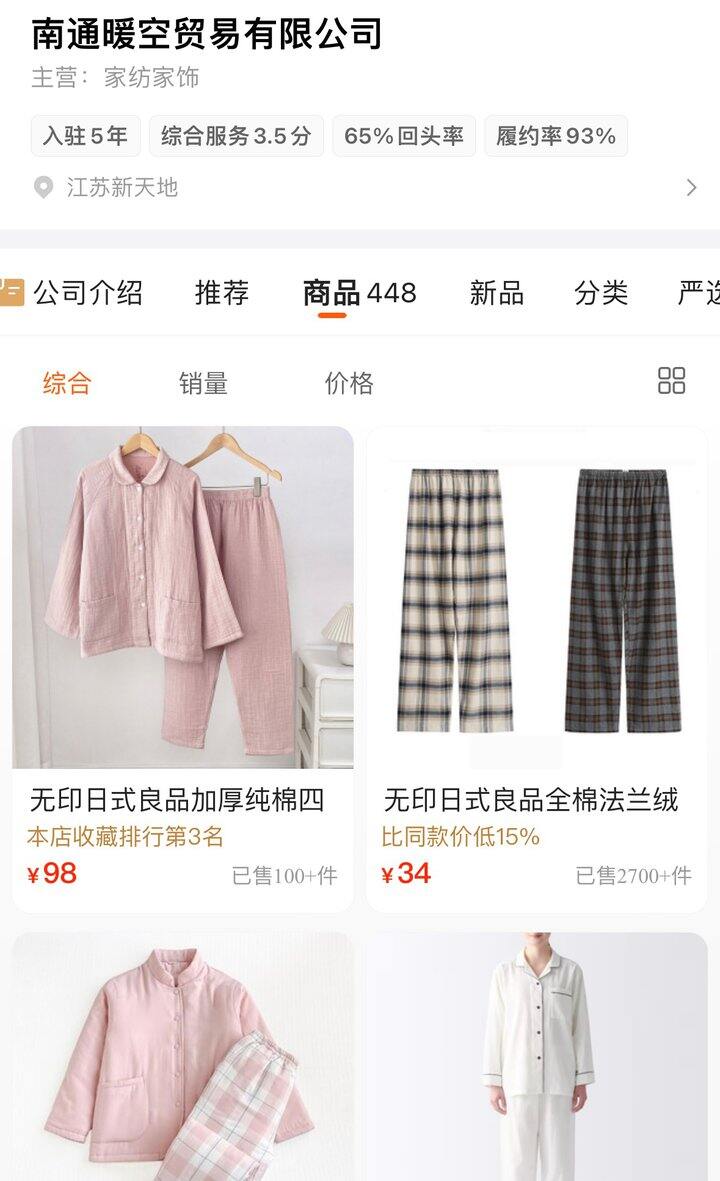Switch to the 推荐 tab

click(x=222, y=293)
